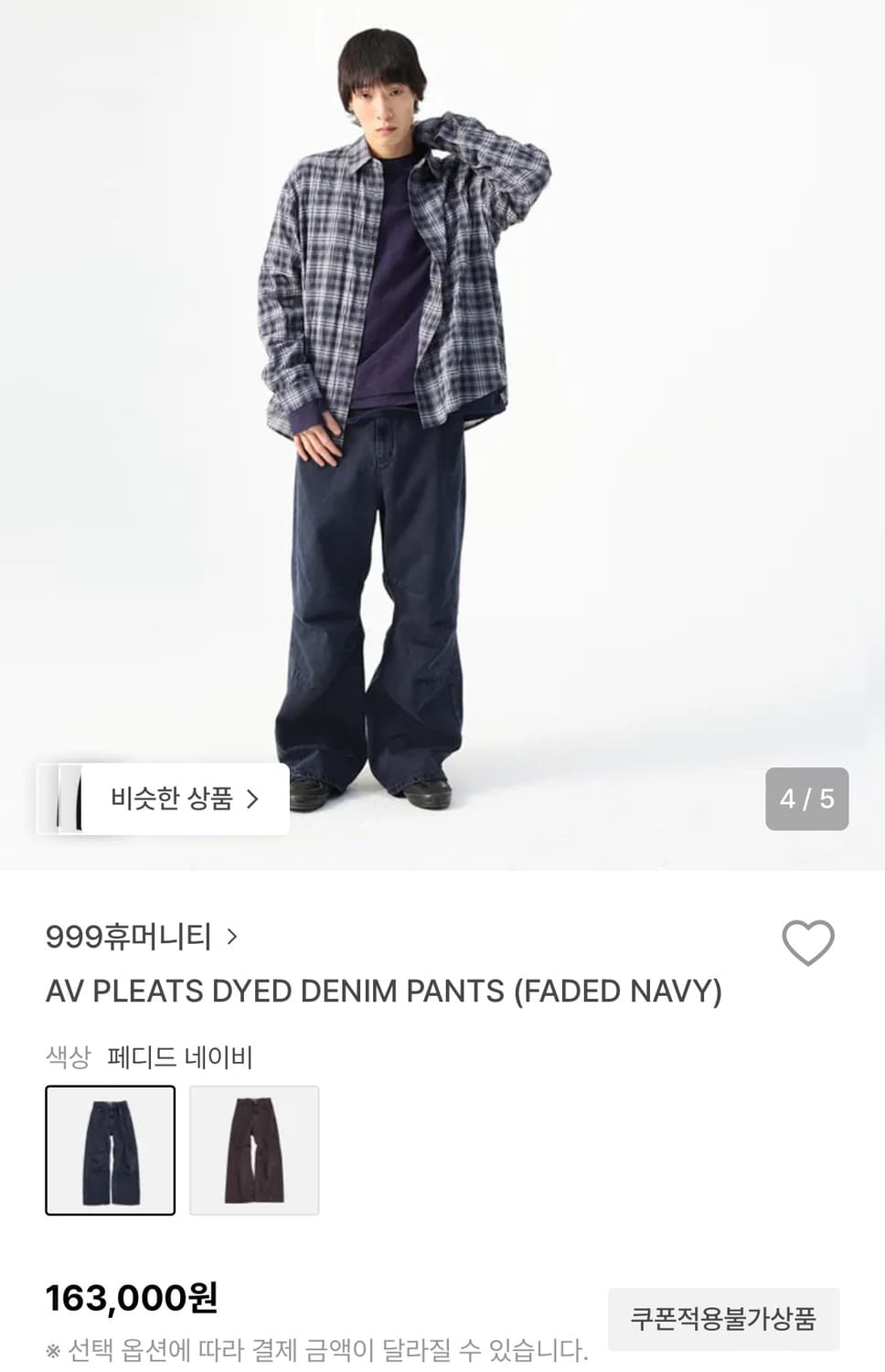Select the brown pants color option

(x=254, y=1151)
